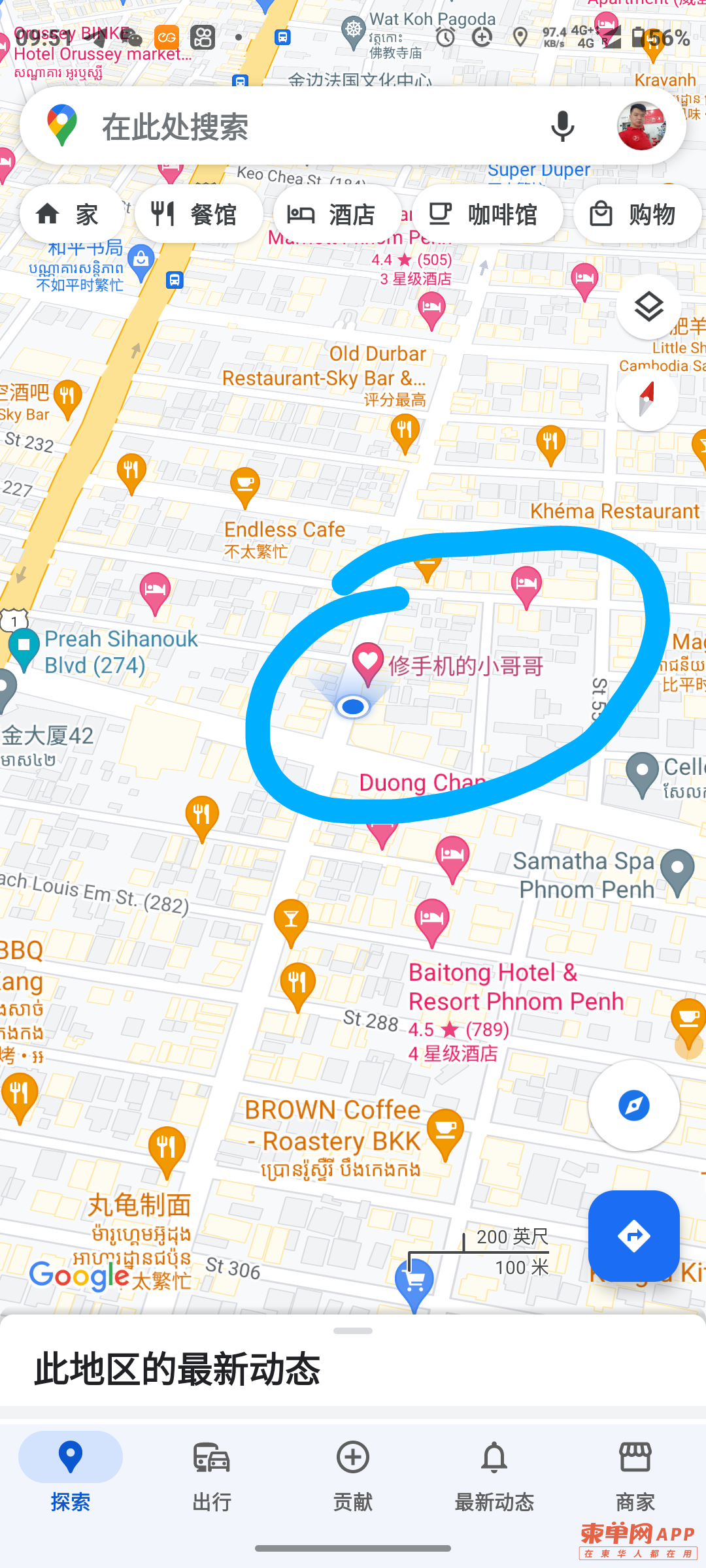This screenshot has width=706, height=1568.
Task: Start voice search with the microphone
Action: click(562, 126)
